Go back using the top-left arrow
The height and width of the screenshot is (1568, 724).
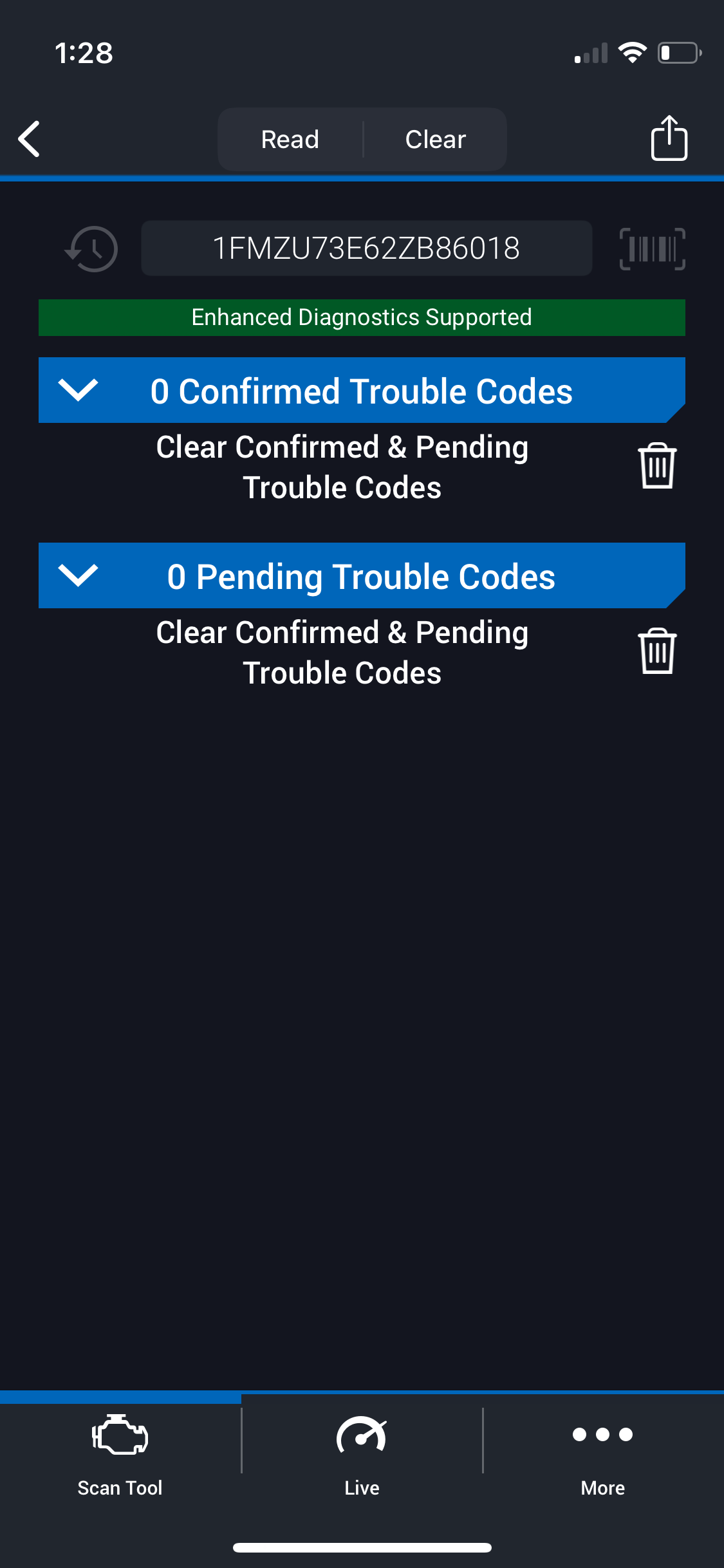[30, 139]
